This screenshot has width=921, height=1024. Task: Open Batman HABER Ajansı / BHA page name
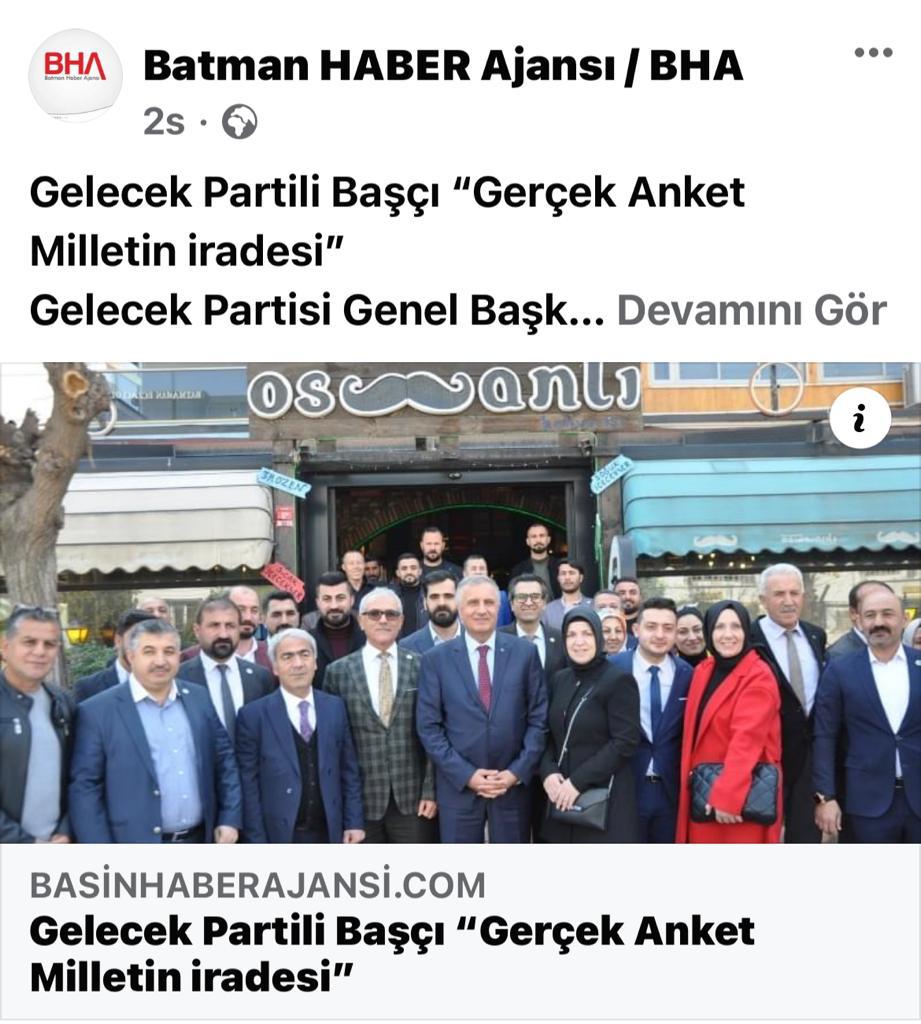[x=443, y=66]
